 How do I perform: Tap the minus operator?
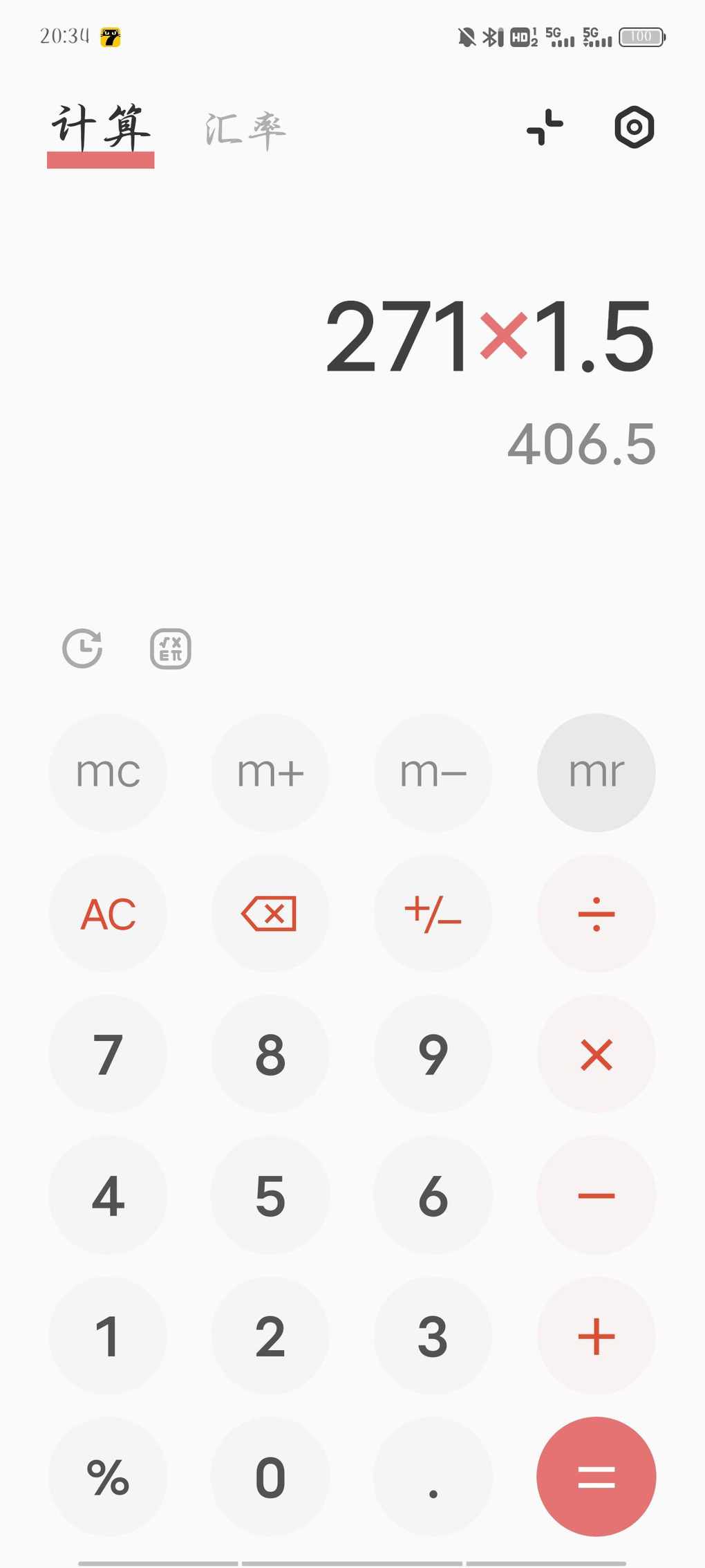point(596,1195)
